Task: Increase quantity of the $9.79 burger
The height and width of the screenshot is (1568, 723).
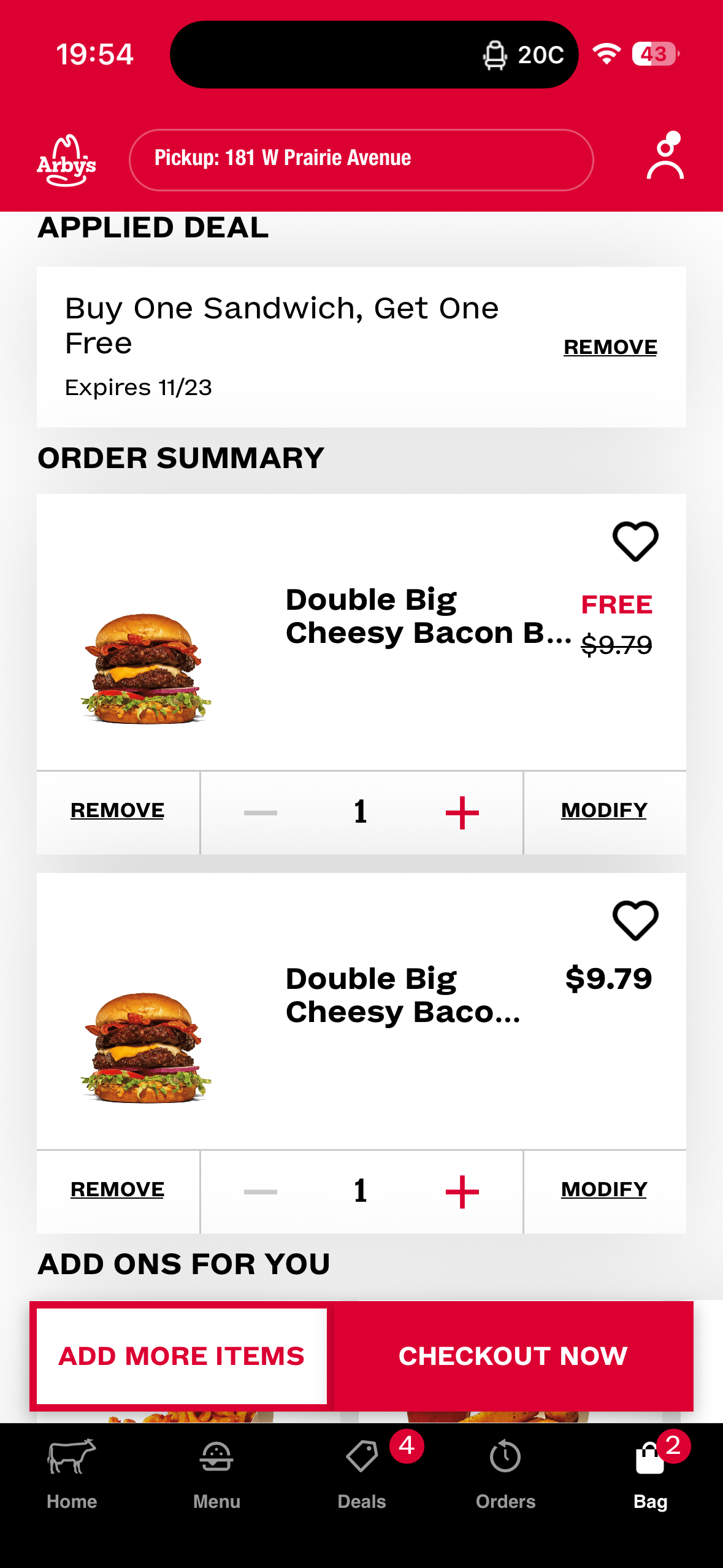Action: pos(462,1192)
